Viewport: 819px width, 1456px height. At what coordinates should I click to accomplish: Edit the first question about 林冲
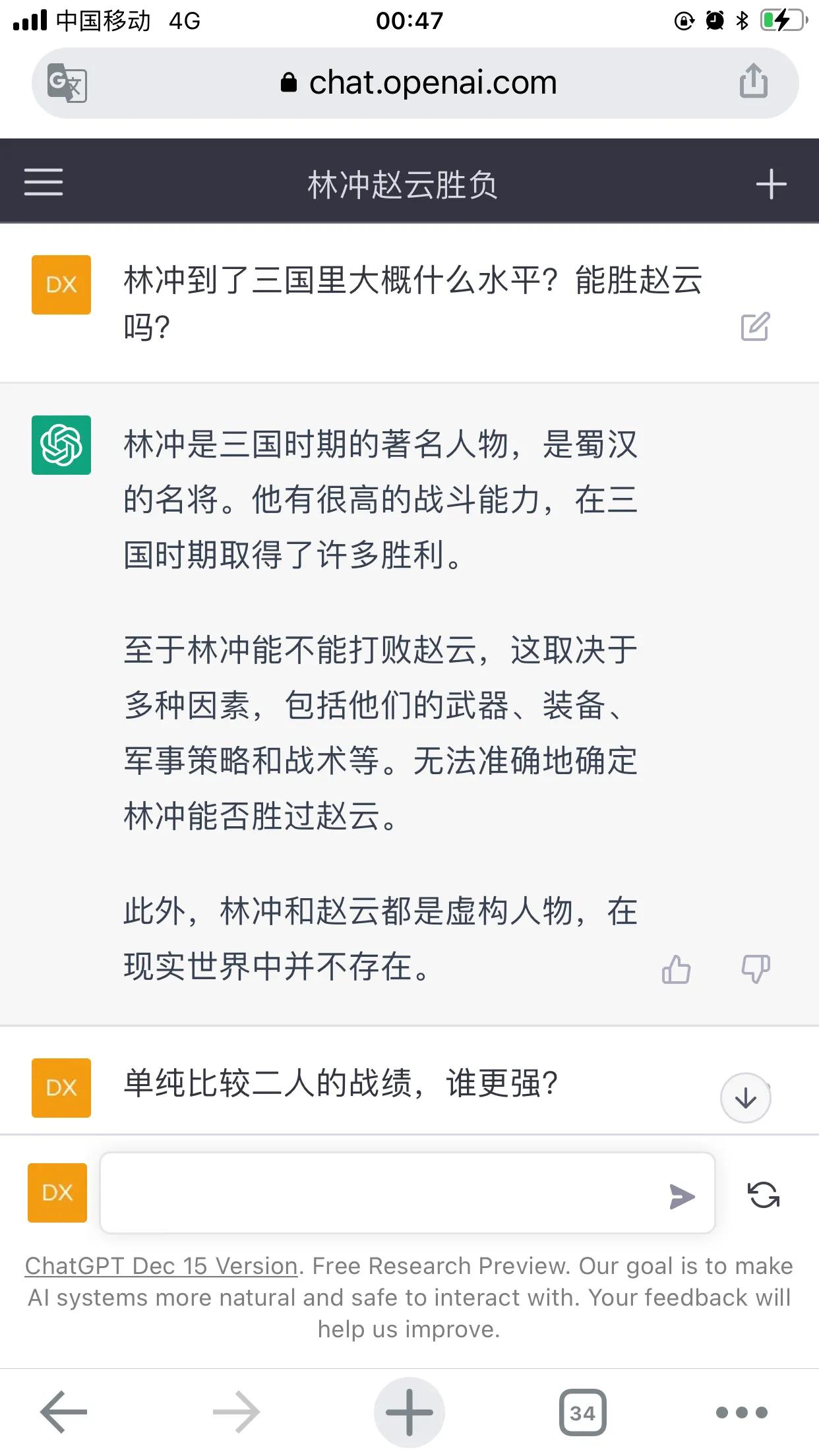point(755,326)
